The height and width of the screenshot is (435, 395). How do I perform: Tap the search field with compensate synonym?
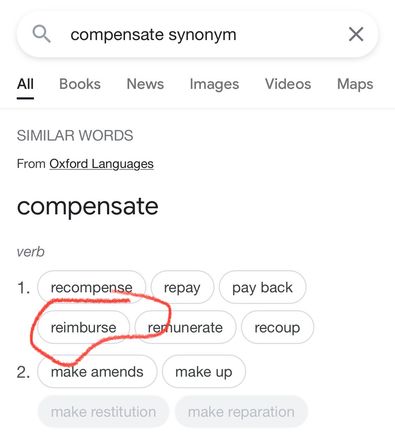(x=197, y=34)
